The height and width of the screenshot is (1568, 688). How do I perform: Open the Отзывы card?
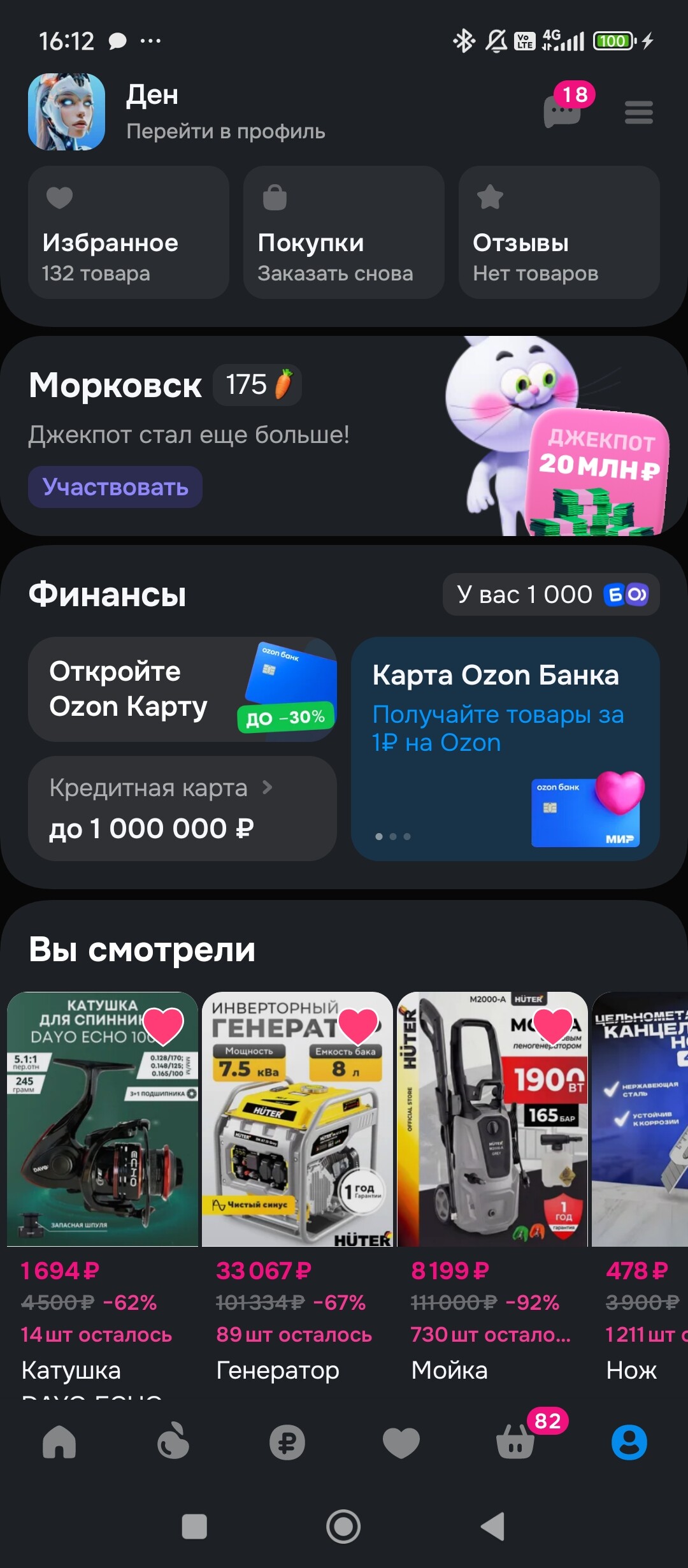(559, 233)
